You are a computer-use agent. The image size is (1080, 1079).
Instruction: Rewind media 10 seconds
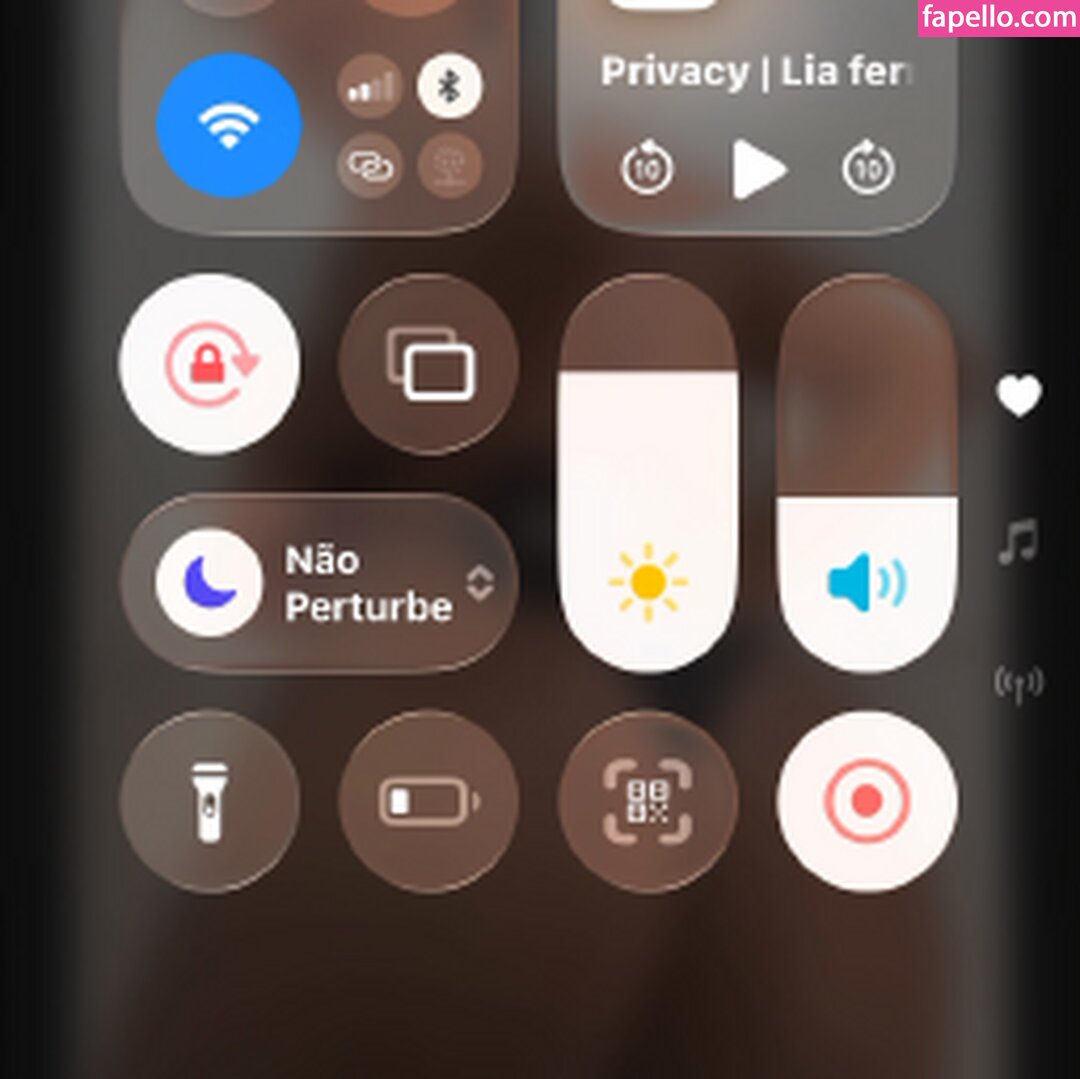[x=647, y=170]
